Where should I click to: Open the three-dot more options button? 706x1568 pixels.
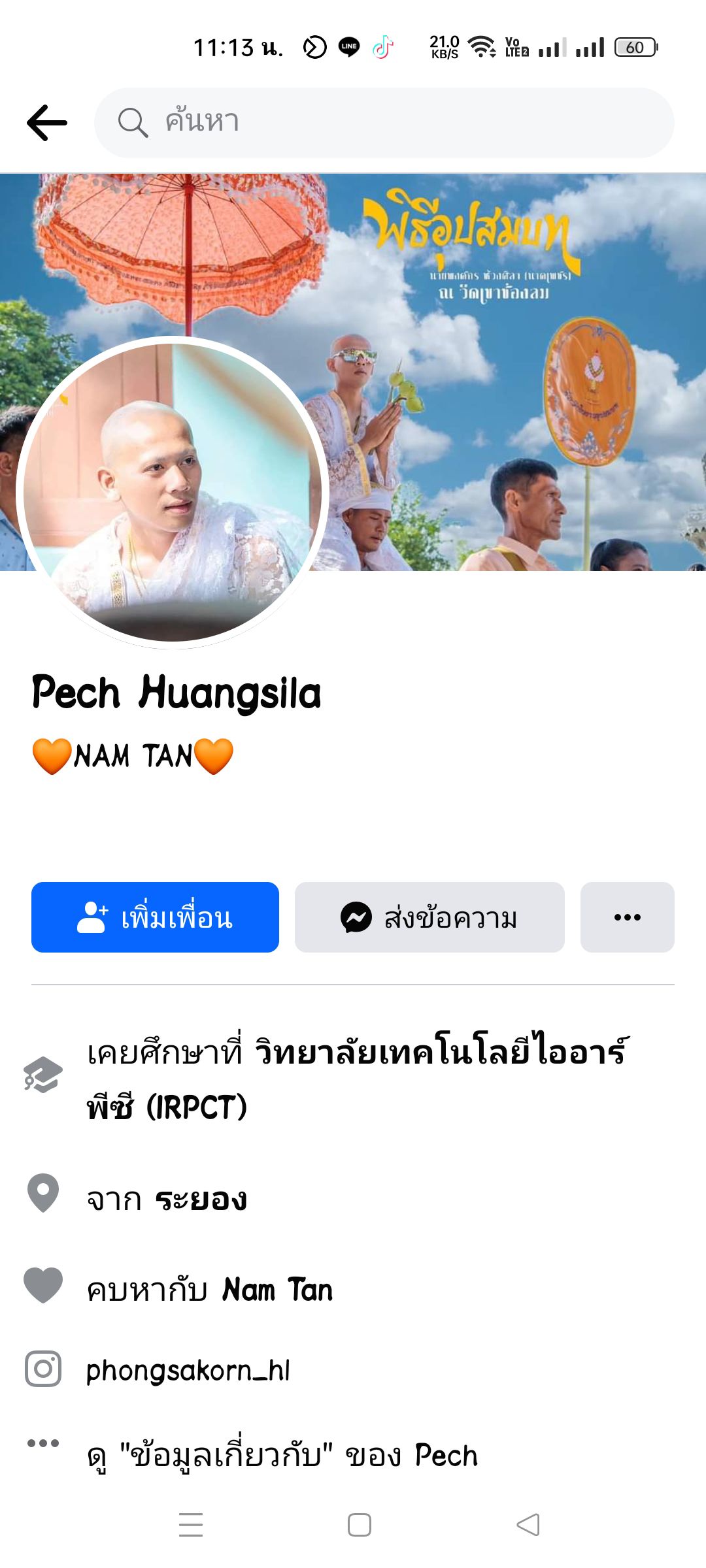point(627,917)
